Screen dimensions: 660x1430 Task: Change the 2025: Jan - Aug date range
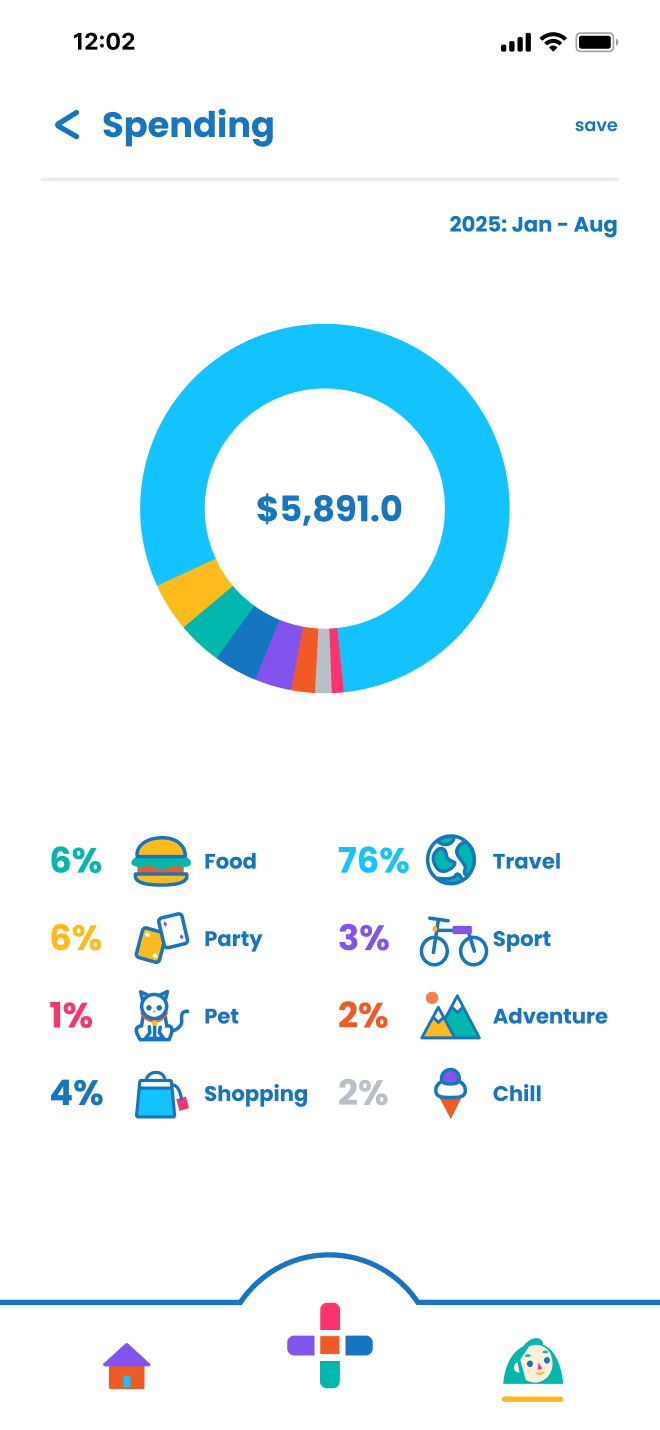click(x=533, y=224)
